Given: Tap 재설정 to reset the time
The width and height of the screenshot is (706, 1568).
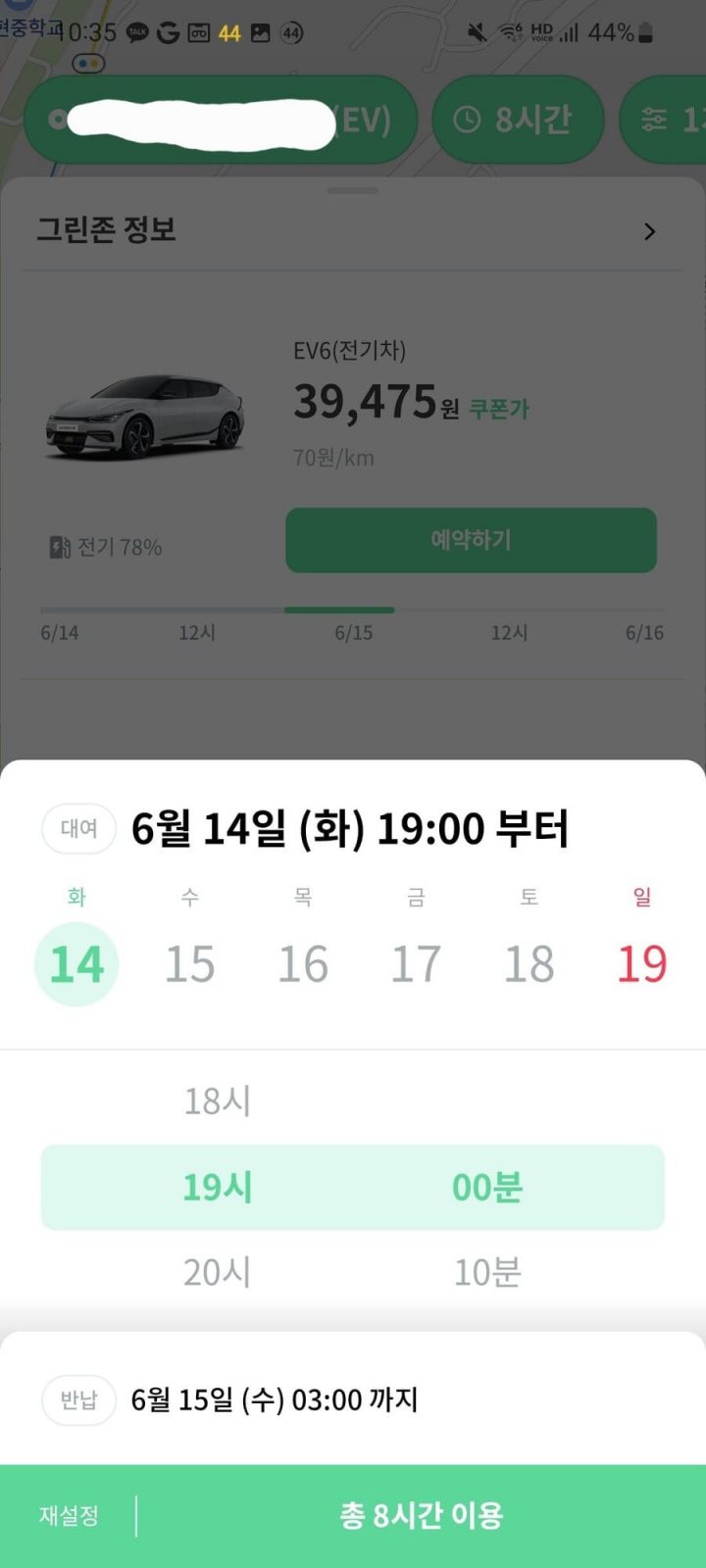Looking at the screenshot, I should point(69,1515).
